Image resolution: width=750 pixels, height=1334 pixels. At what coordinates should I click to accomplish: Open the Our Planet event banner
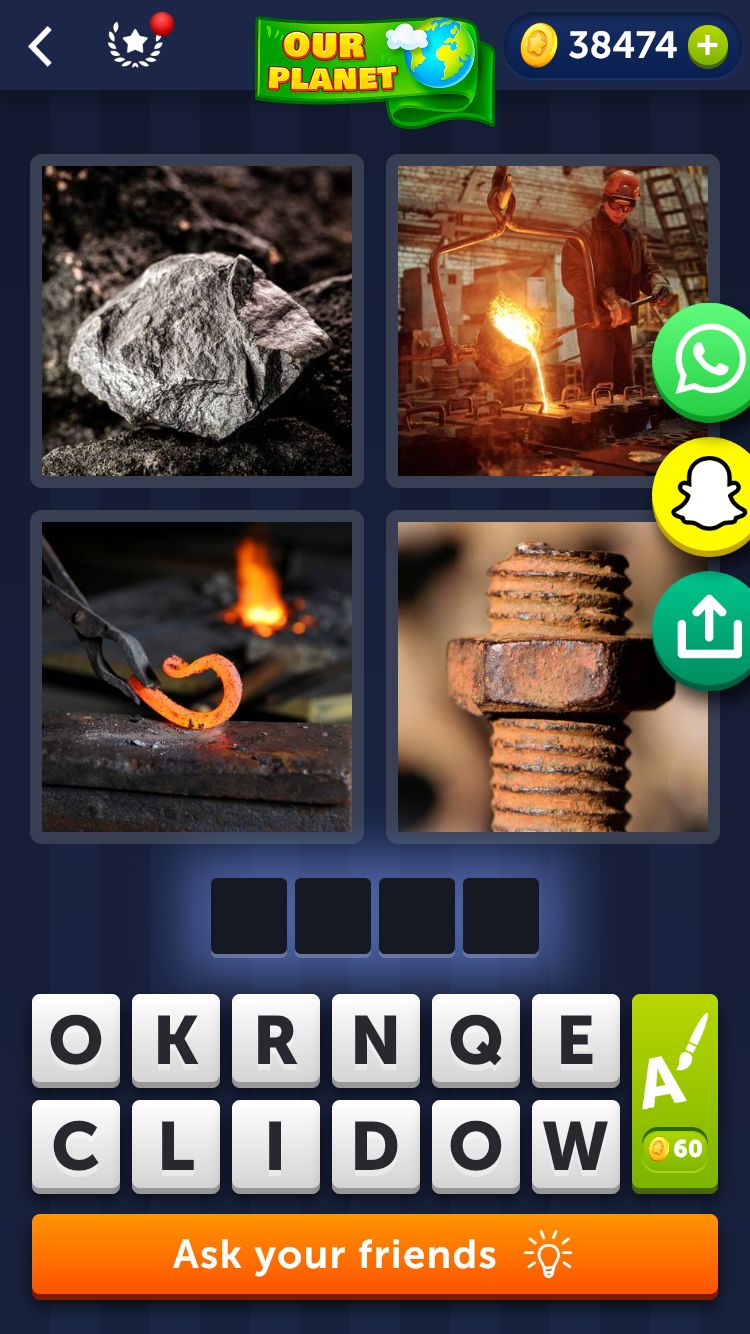373,68
